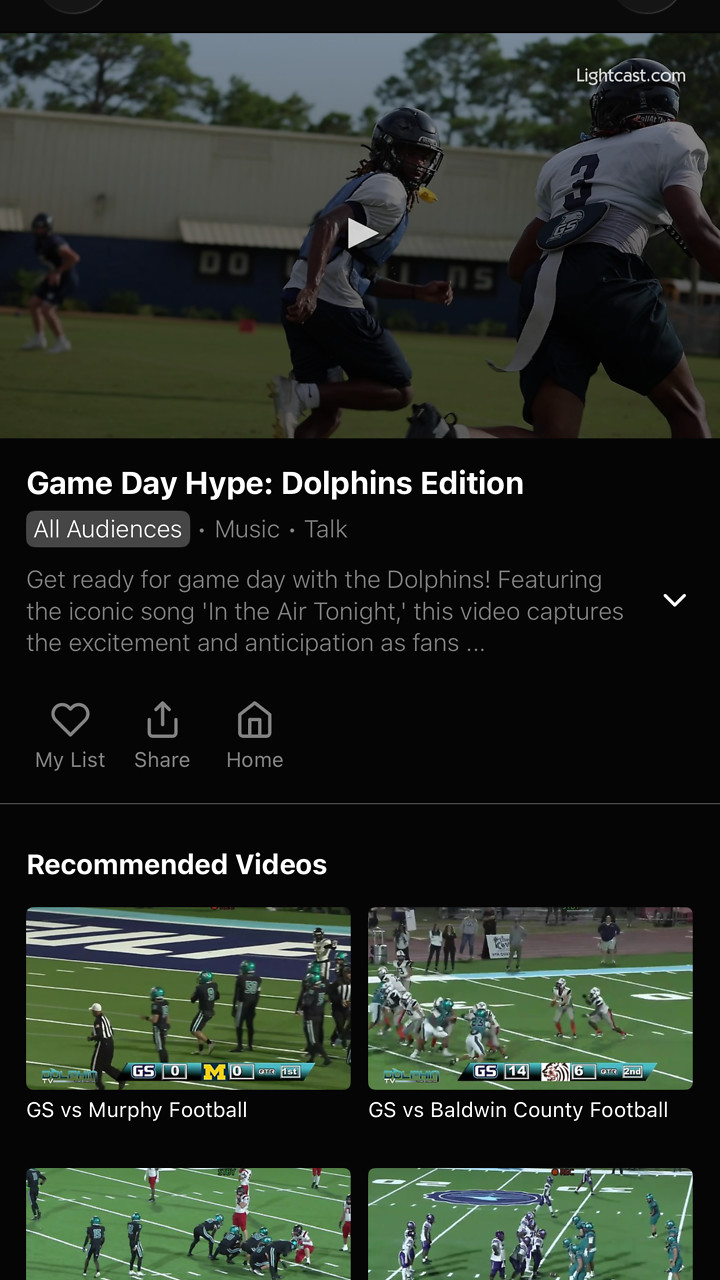Click the GS vs Baldwin County thumbnail
The image size is (720, 1280).
pos(530,997)
